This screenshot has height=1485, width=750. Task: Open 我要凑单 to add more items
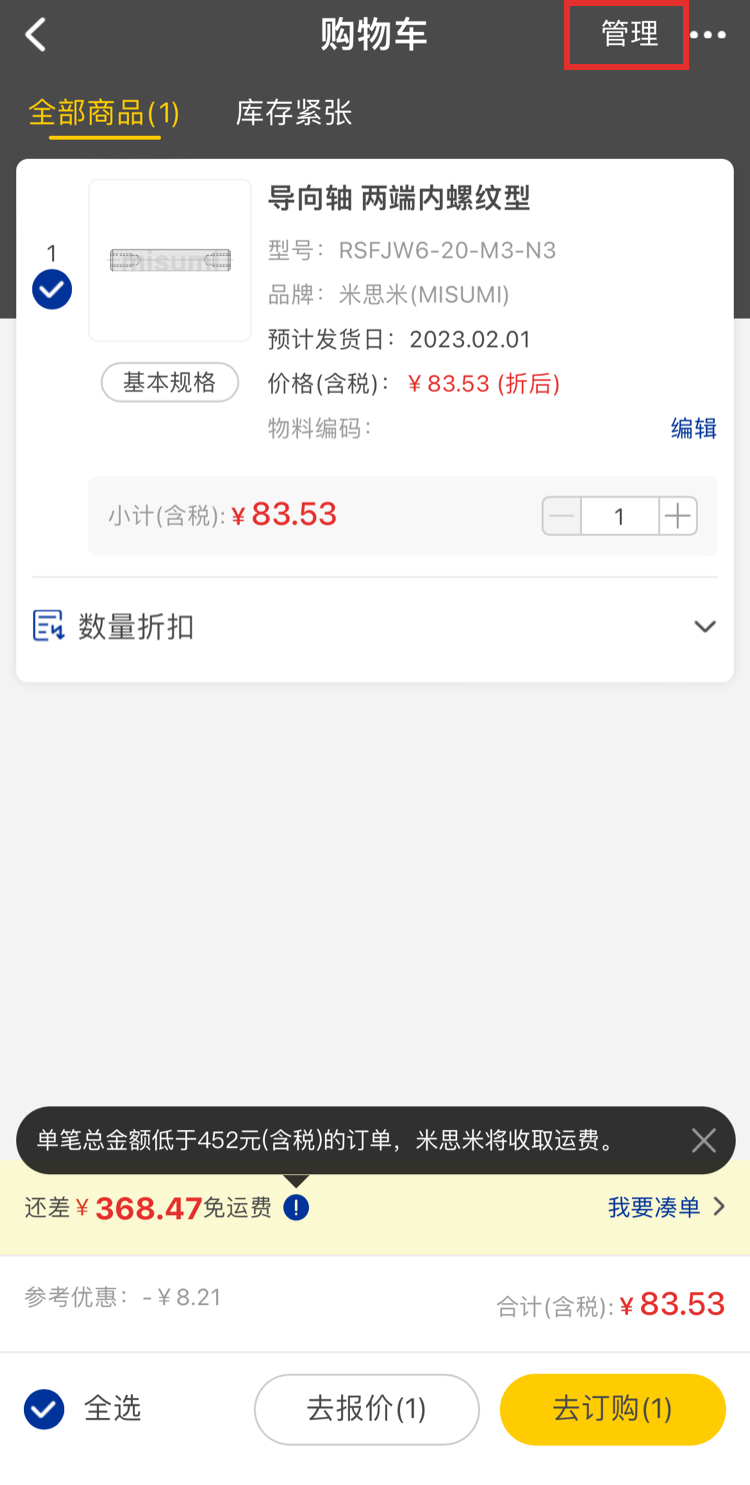(x=665, y=1207)
